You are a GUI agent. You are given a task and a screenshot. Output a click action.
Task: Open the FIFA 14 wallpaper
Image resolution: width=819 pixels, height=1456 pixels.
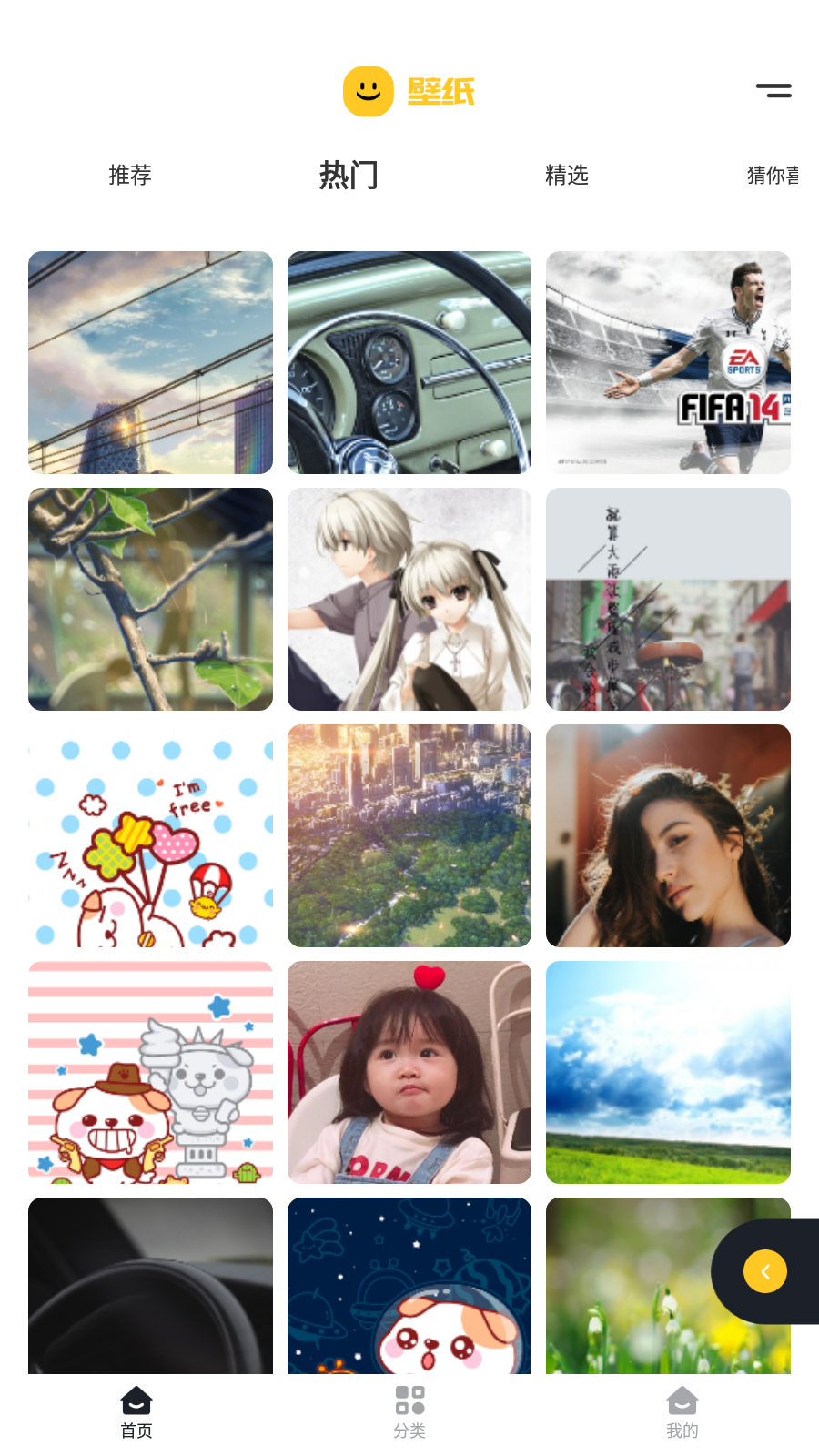(668, 362)
